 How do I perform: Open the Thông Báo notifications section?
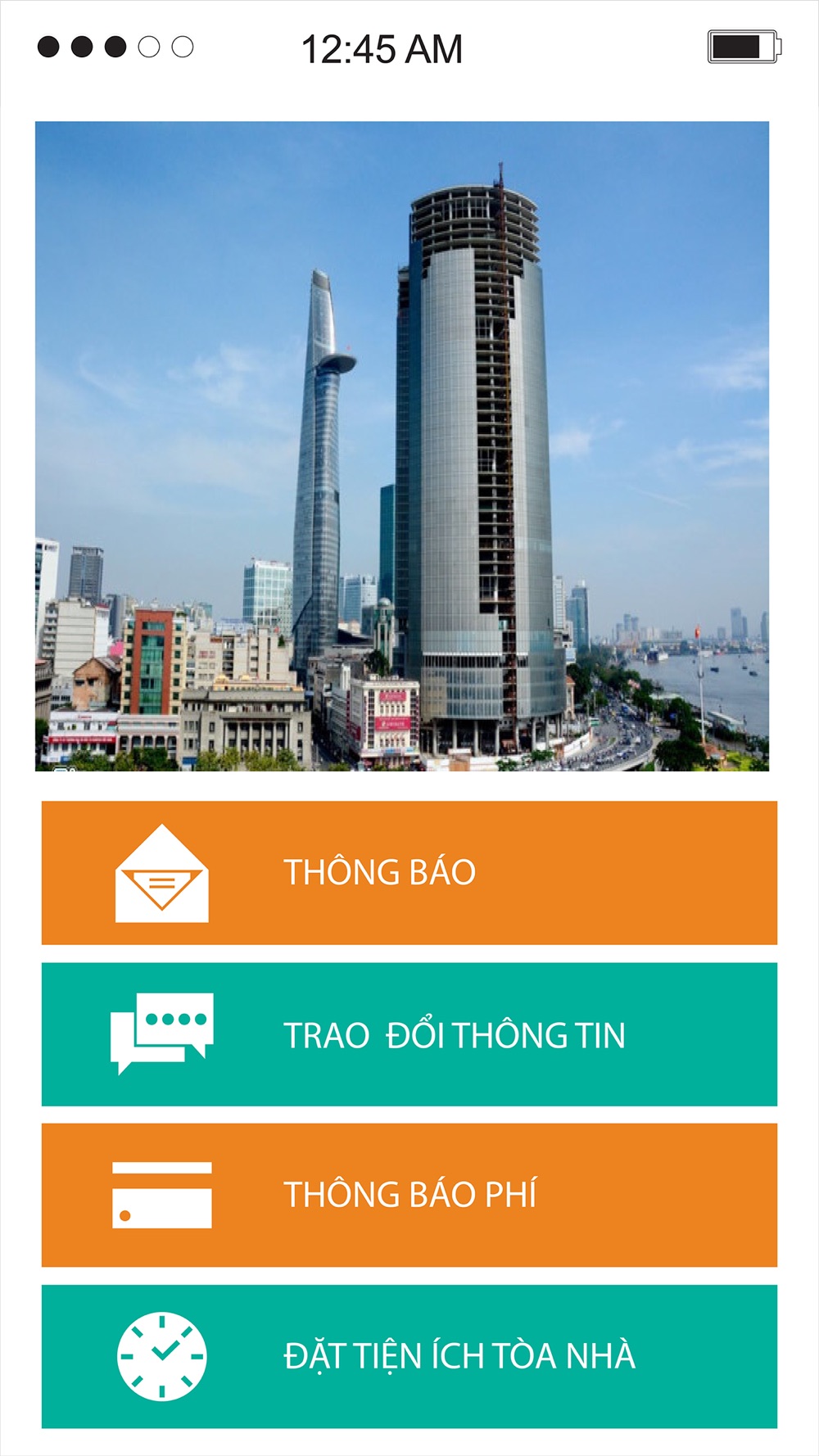[409, 873]
